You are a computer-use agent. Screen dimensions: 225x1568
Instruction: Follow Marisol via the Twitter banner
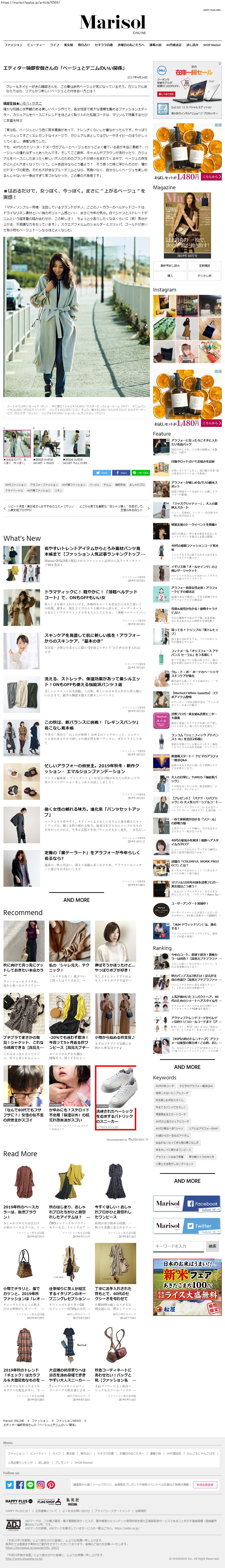pyautogui.click(x=187, y=1226)
